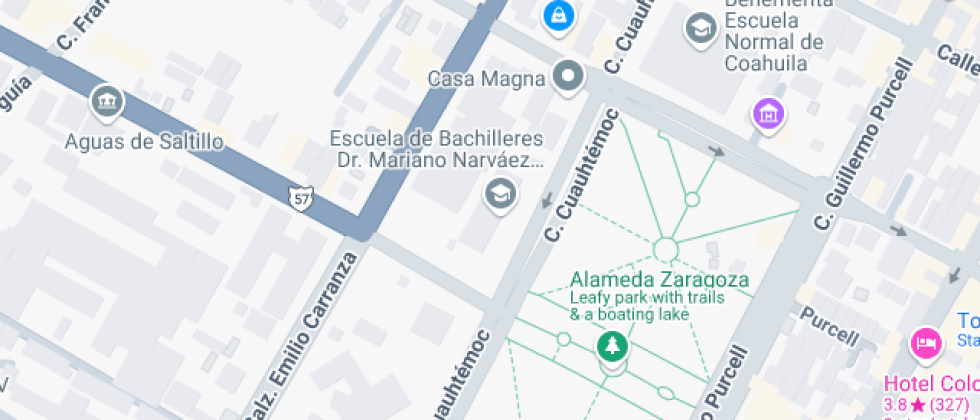Open the pink hotel pin
Viewport: 980px width, 420px height.
point(926,345)
